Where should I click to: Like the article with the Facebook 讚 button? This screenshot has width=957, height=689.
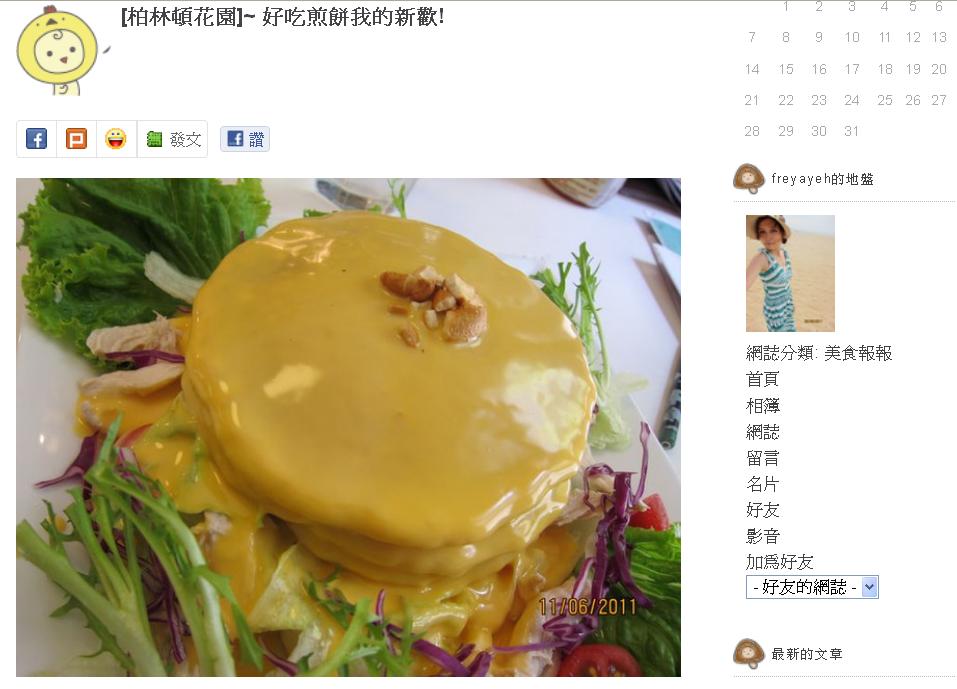[245, 139]
